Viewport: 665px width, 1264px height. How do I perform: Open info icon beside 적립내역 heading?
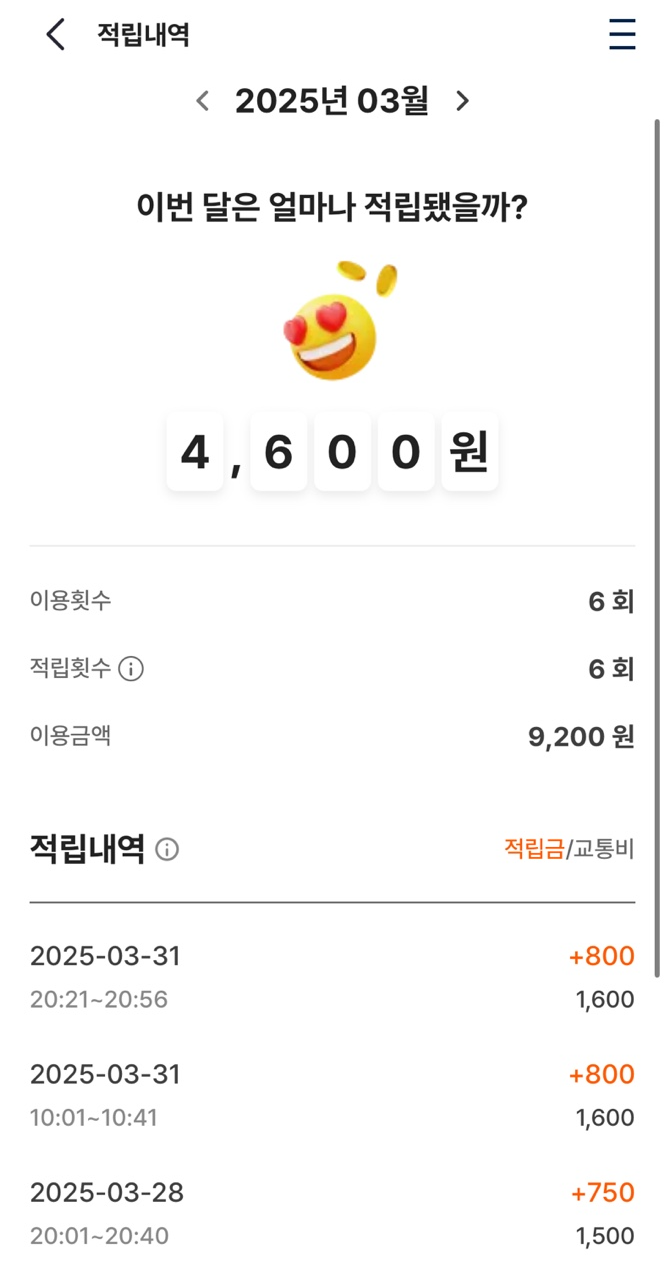click(x=167, y=850)
